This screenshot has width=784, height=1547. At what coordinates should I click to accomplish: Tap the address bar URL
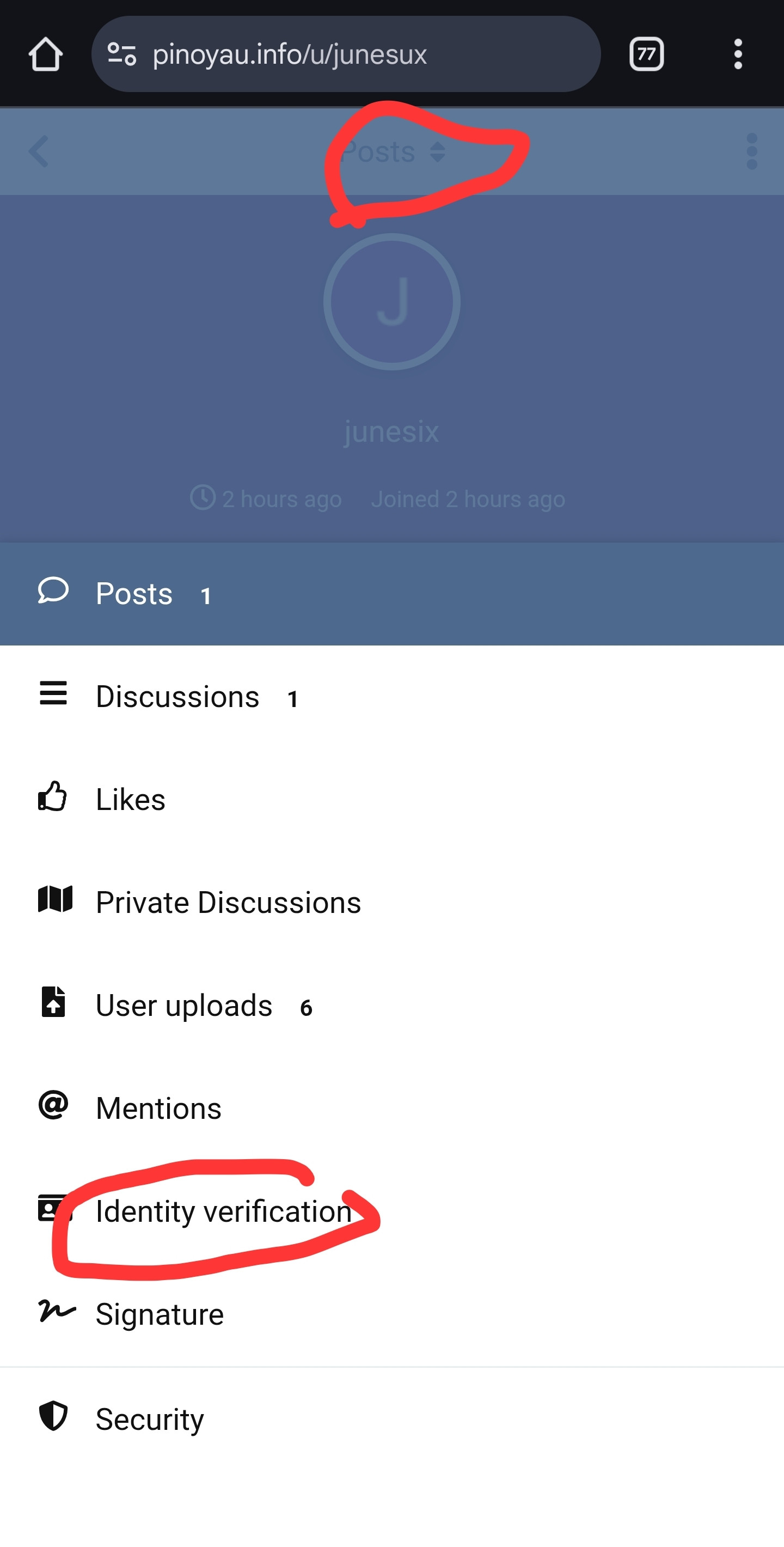pyautogui.click(x=289, y=54)
